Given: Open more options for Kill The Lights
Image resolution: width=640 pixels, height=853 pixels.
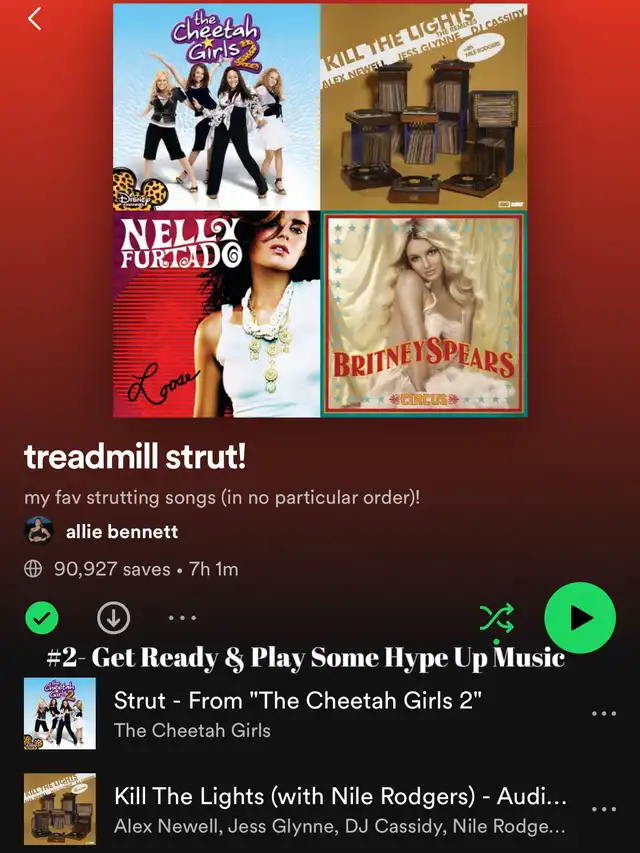Looking at the screenshot, I should click(x=604, y=809).
